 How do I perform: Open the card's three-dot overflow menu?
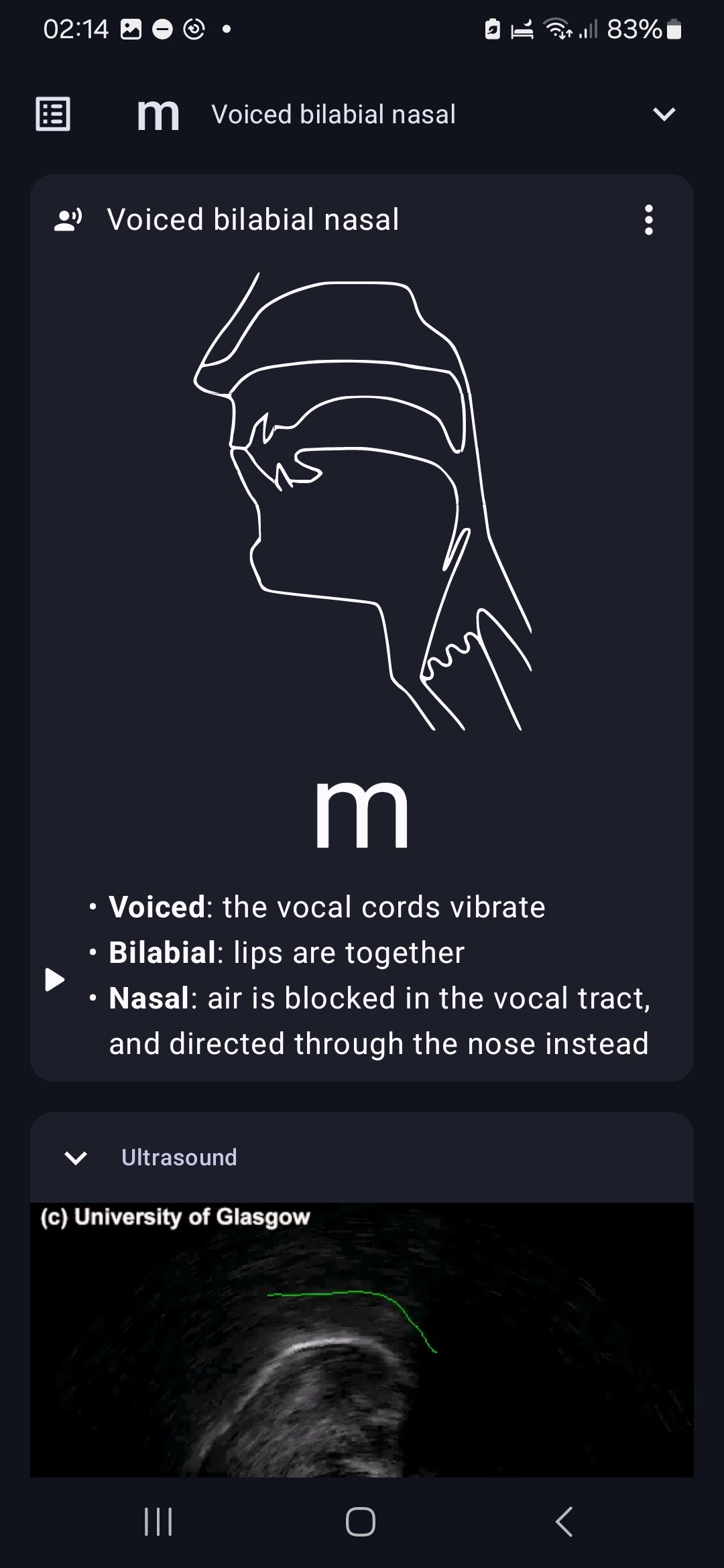coord(648,220)
